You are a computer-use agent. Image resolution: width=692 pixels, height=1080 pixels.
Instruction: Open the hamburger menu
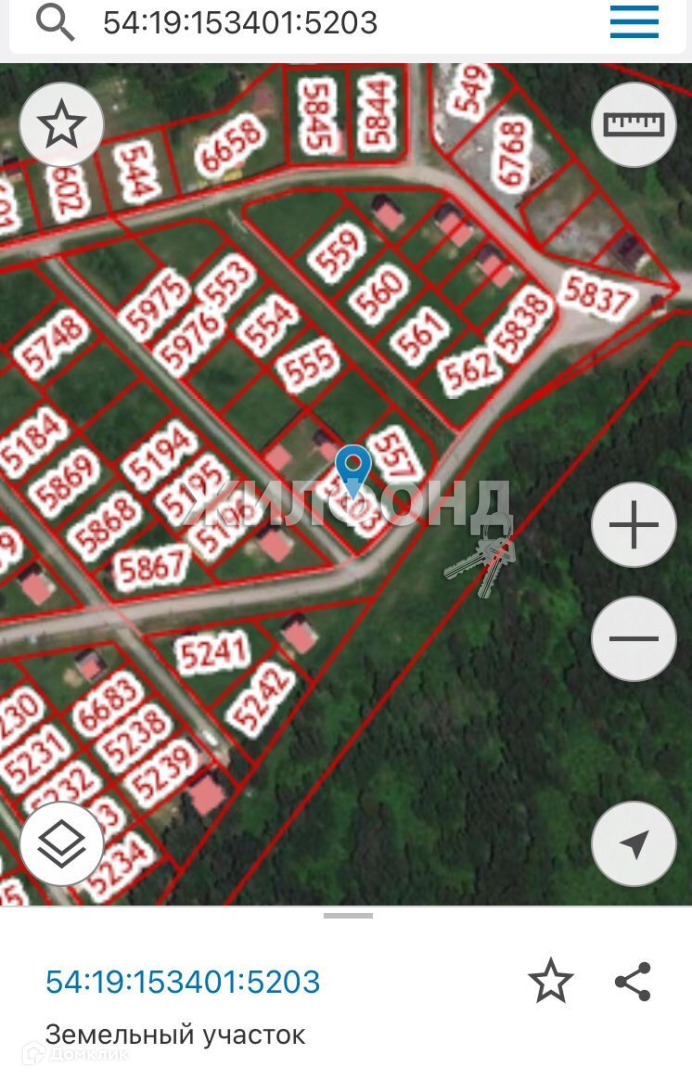point(634,22)
